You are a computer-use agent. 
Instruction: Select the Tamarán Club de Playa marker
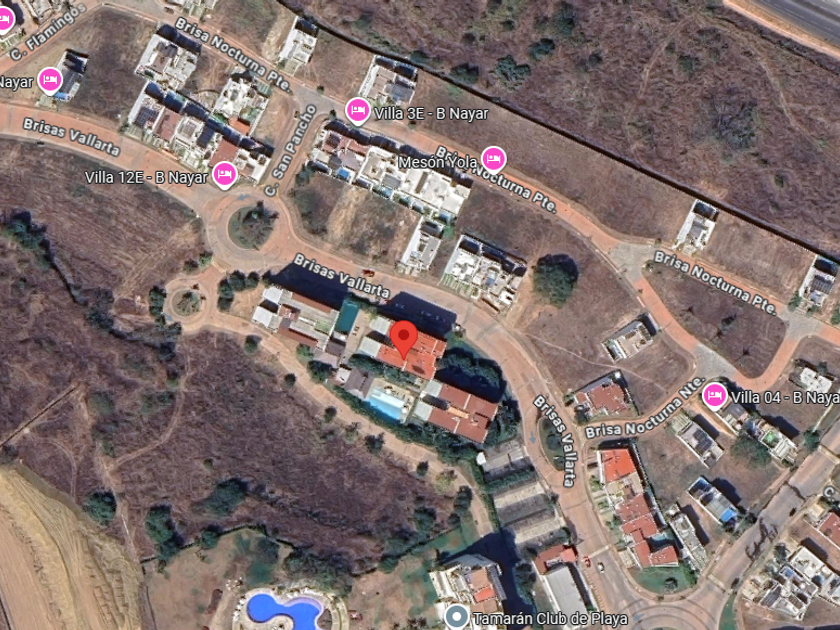tap(456, 617)
